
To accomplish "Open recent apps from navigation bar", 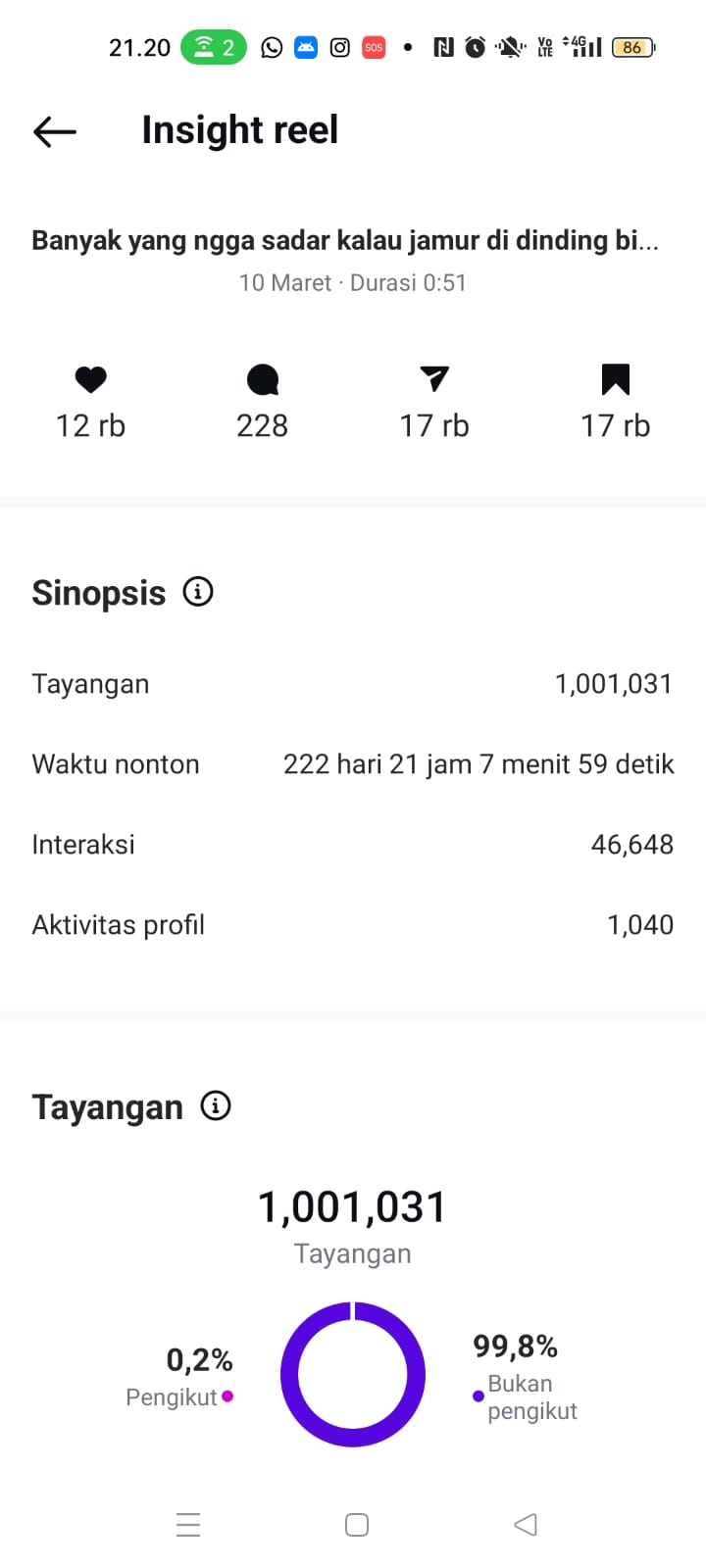I will [188, 1525].
